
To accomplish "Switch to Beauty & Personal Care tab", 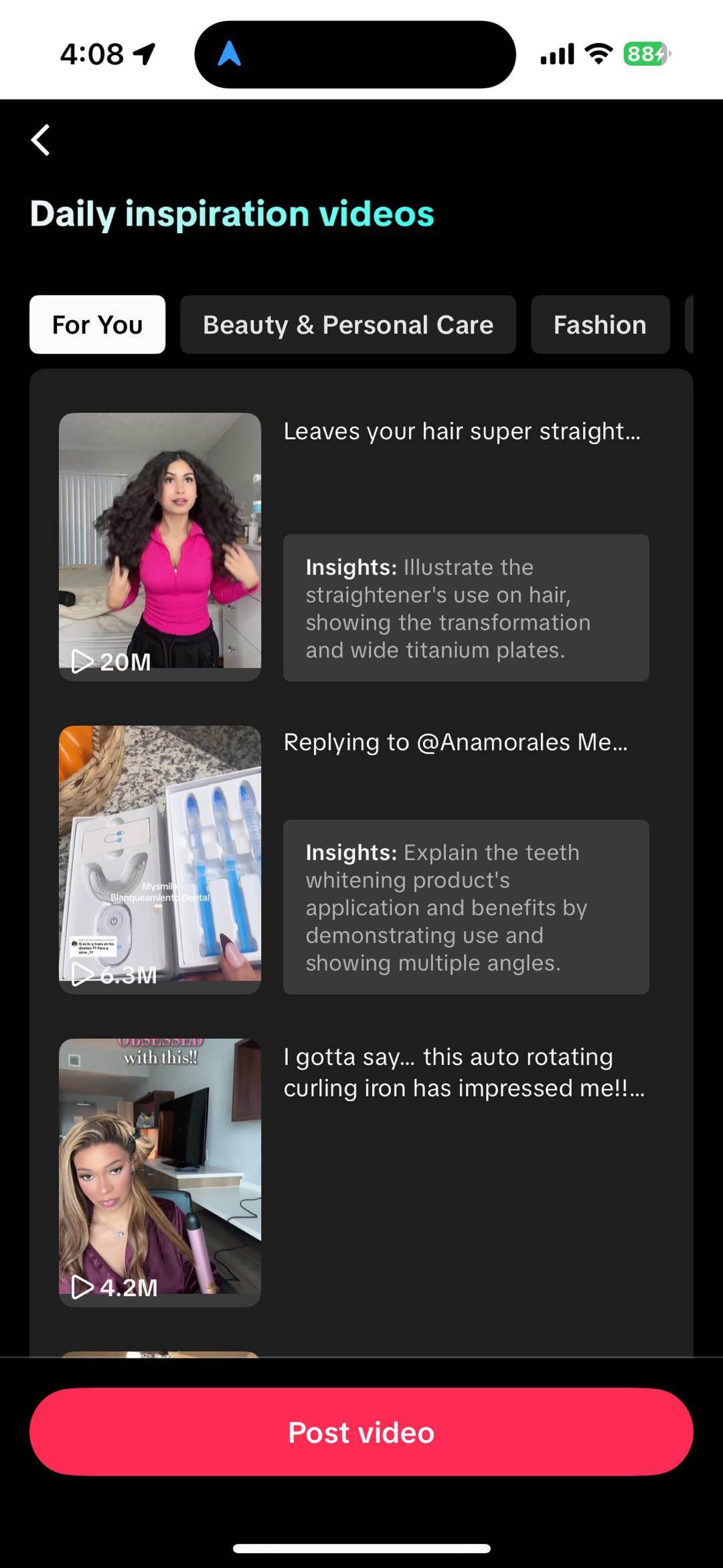I will click(348, 325).
